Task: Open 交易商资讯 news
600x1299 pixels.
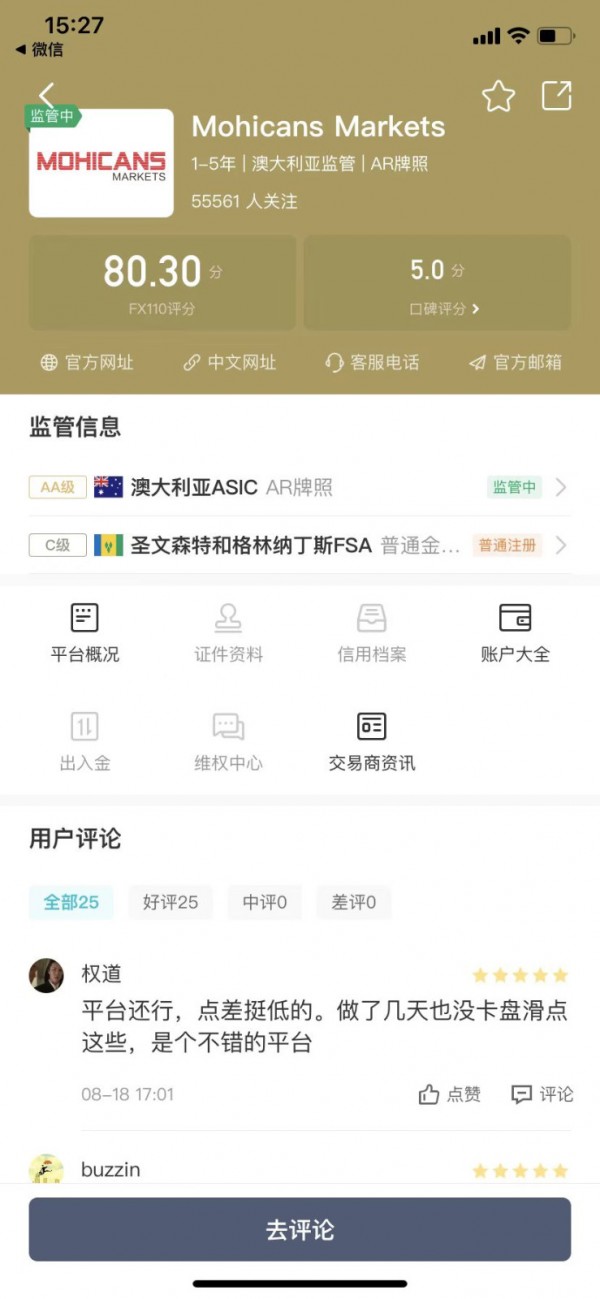Action: pos(371,742)
